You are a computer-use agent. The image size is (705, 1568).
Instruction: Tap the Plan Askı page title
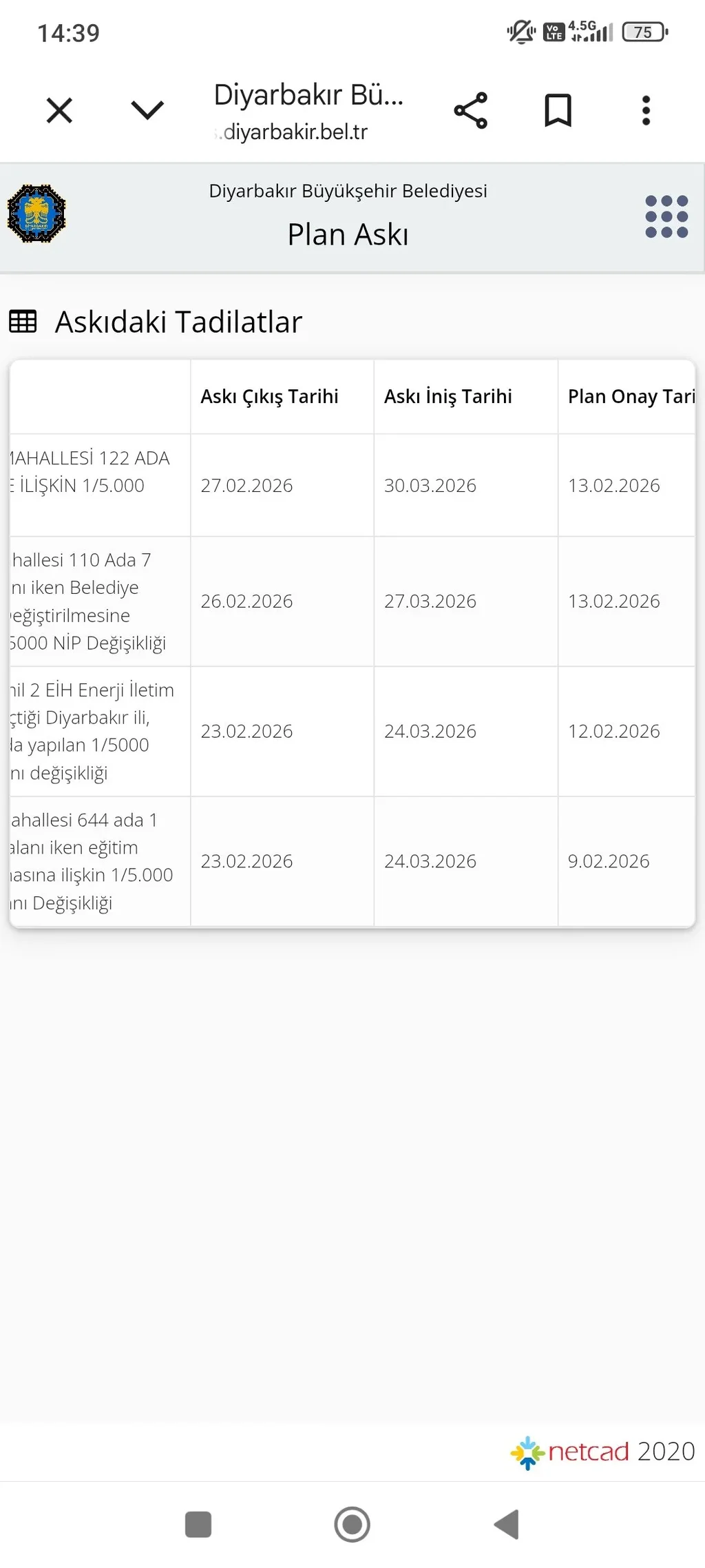coord(348,234)
